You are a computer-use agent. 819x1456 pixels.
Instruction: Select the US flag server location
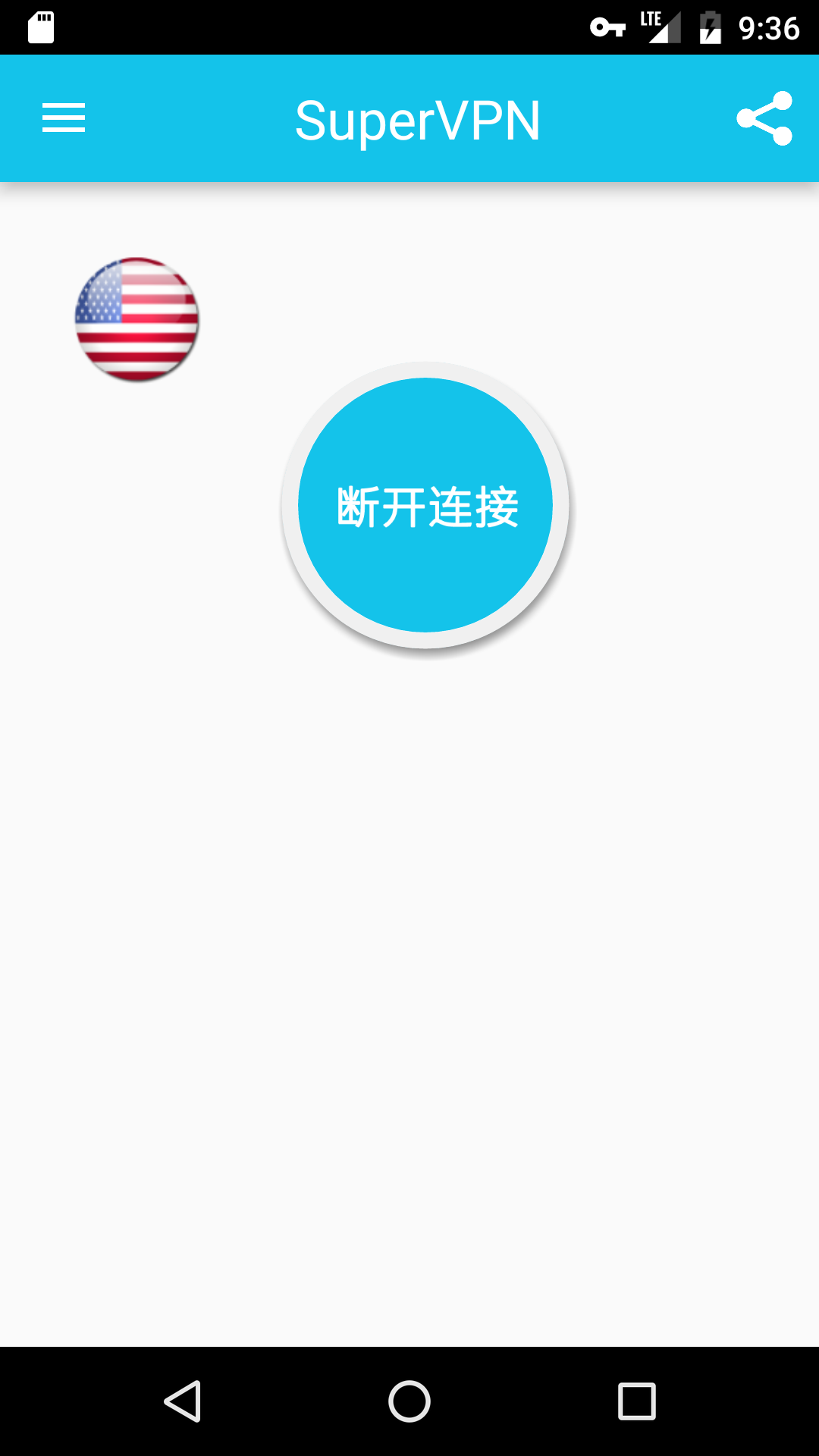coord(137,319)
